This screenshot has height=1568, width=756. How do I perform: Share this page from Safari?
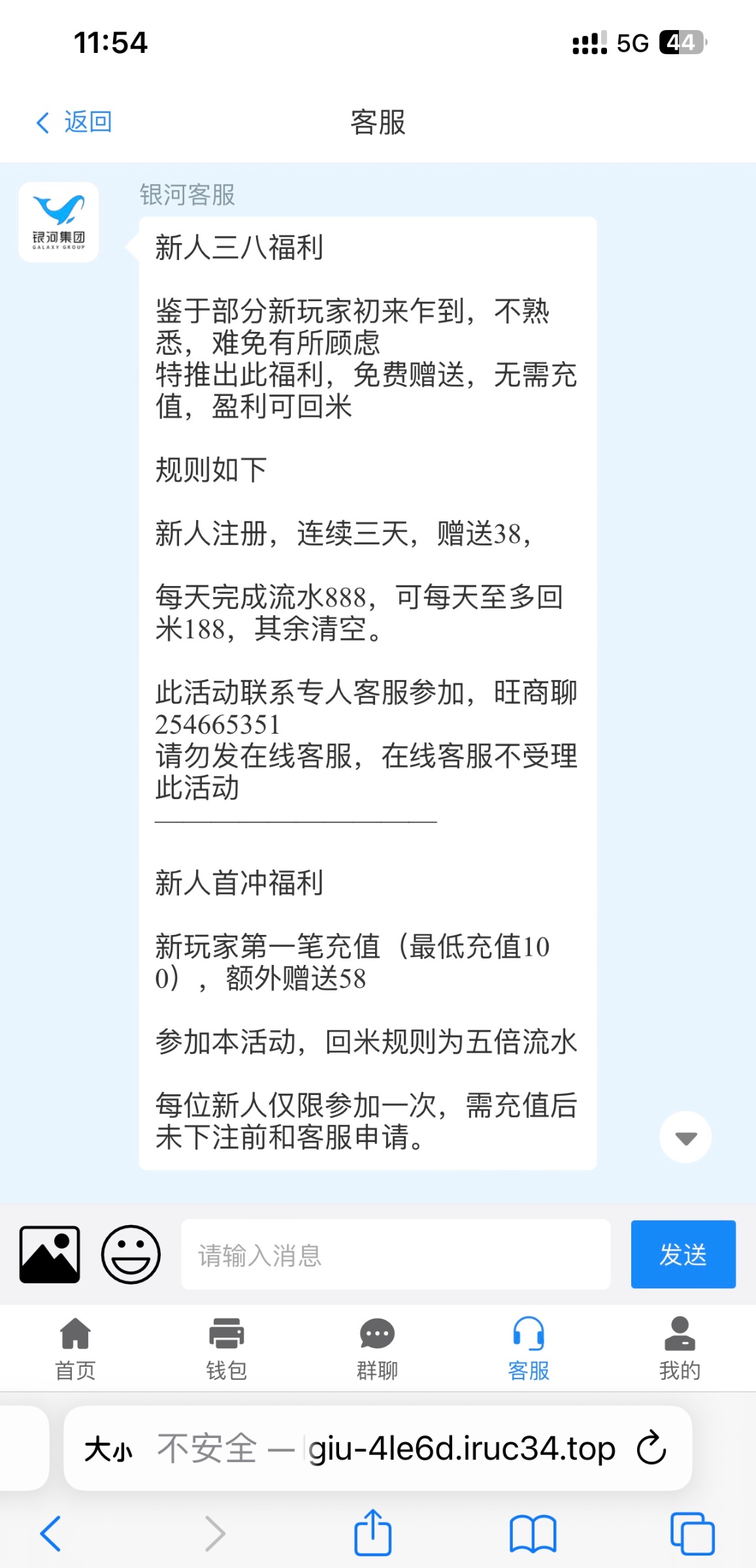pos(372,1533)
